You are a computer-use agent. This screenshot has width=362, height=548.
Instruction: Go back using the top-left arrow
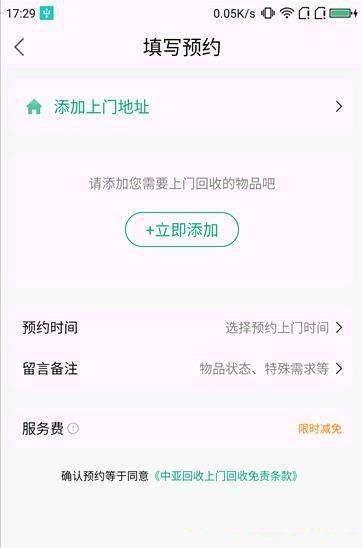point(20,47)
